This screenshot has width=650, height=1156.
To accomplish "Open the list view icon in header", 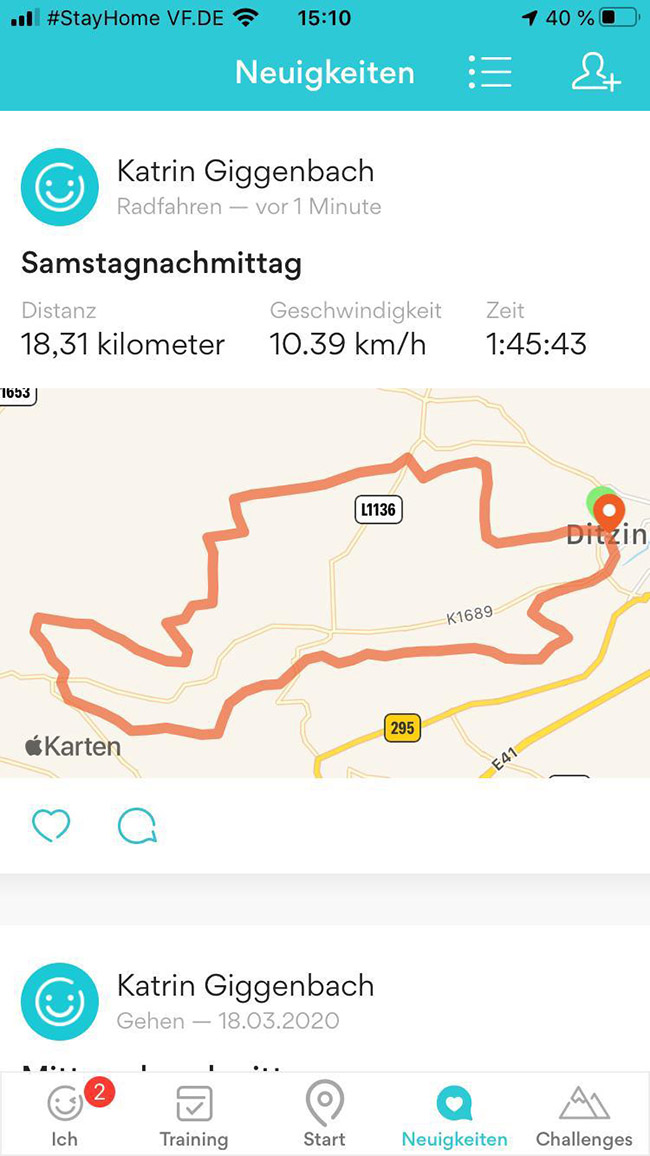I will (x=489, y=72).
